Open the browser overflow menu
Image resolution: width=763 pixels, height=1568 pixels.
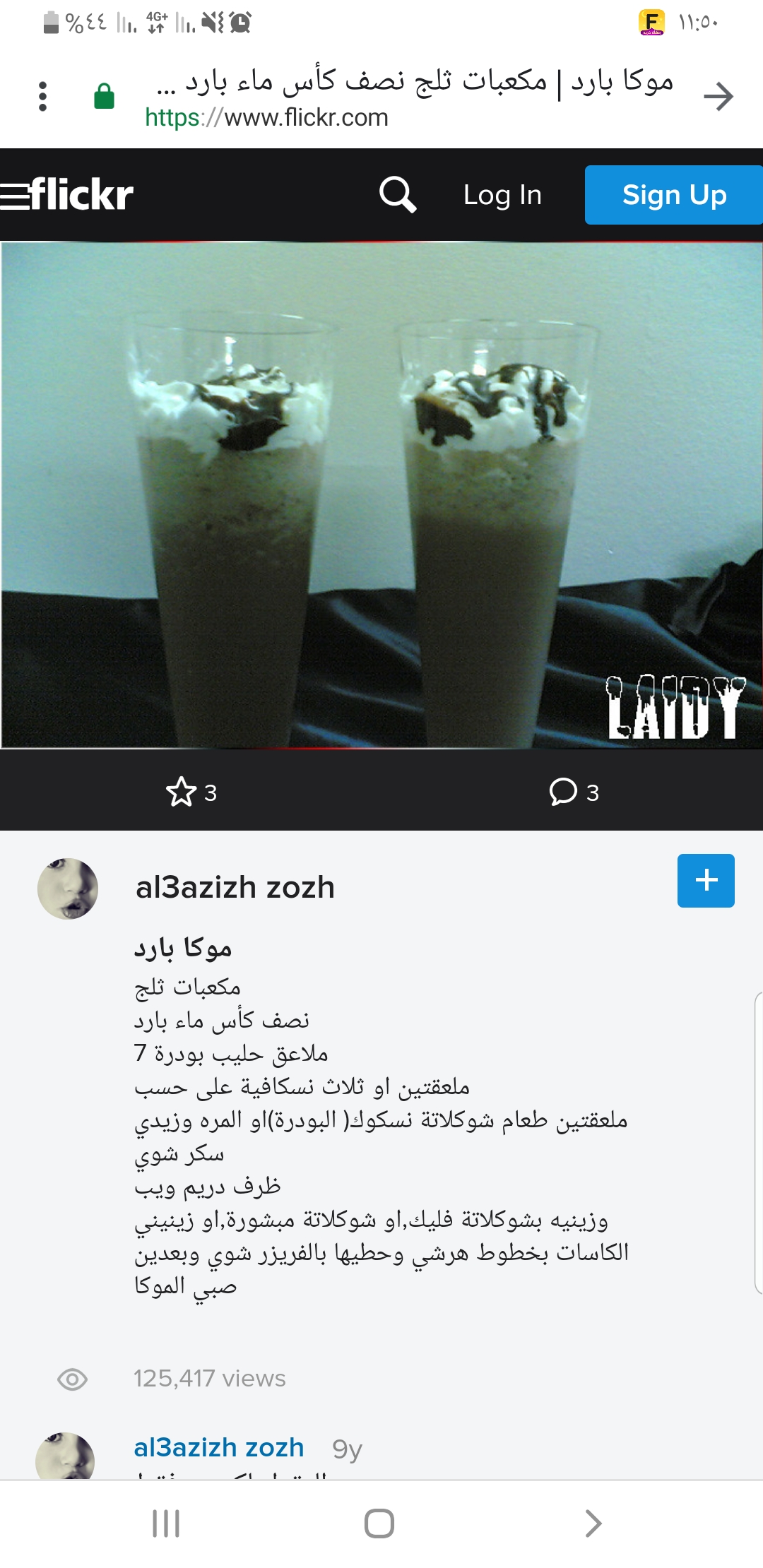pyautogui.click(x=43, y=96)
